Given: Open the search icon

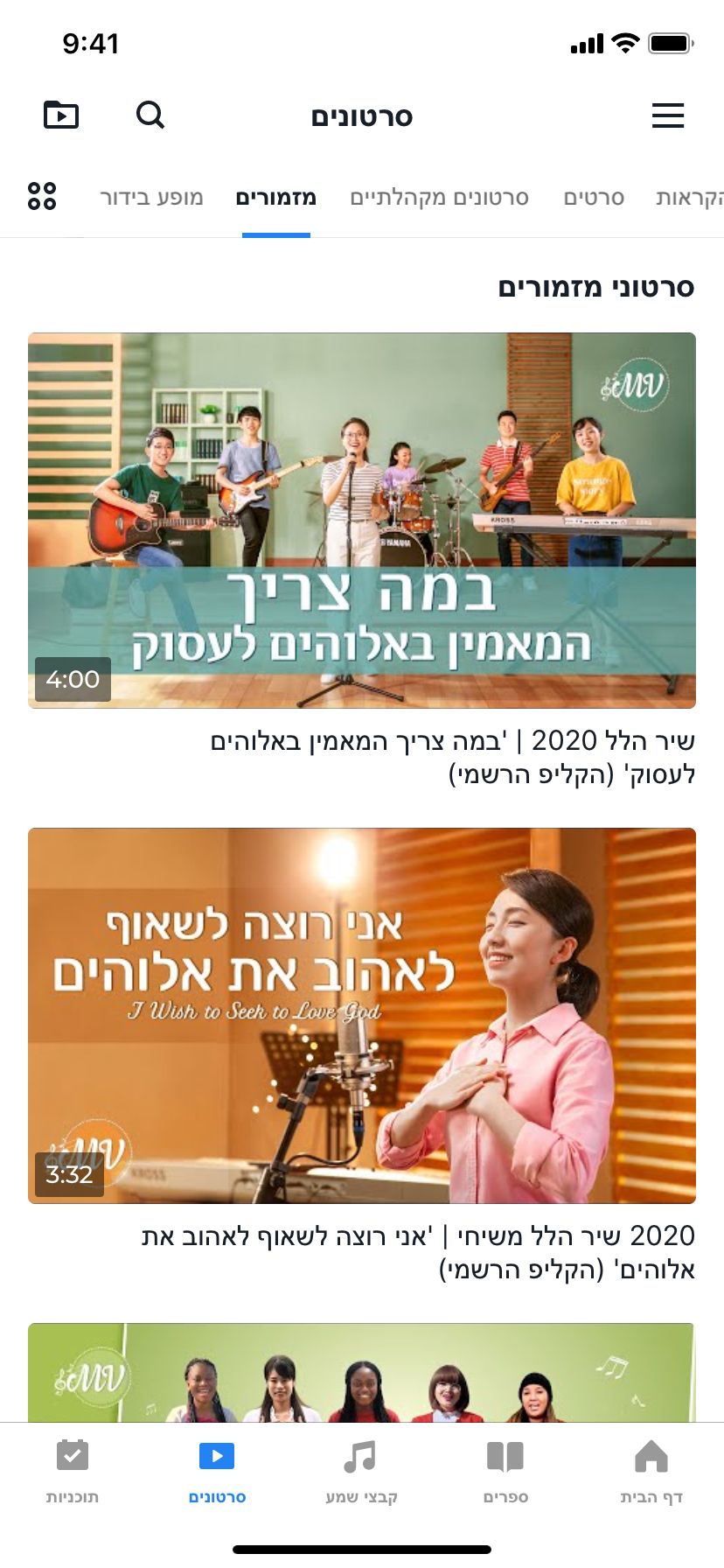Looking at the screenshot, I should (x=150, y=115).
